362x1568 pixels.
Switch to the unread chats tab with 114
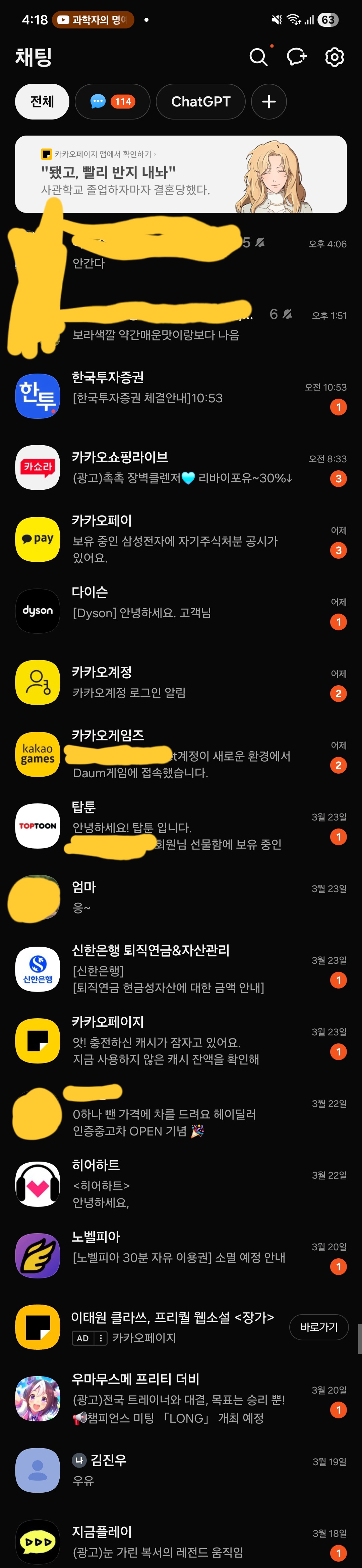tap(112, 102)
